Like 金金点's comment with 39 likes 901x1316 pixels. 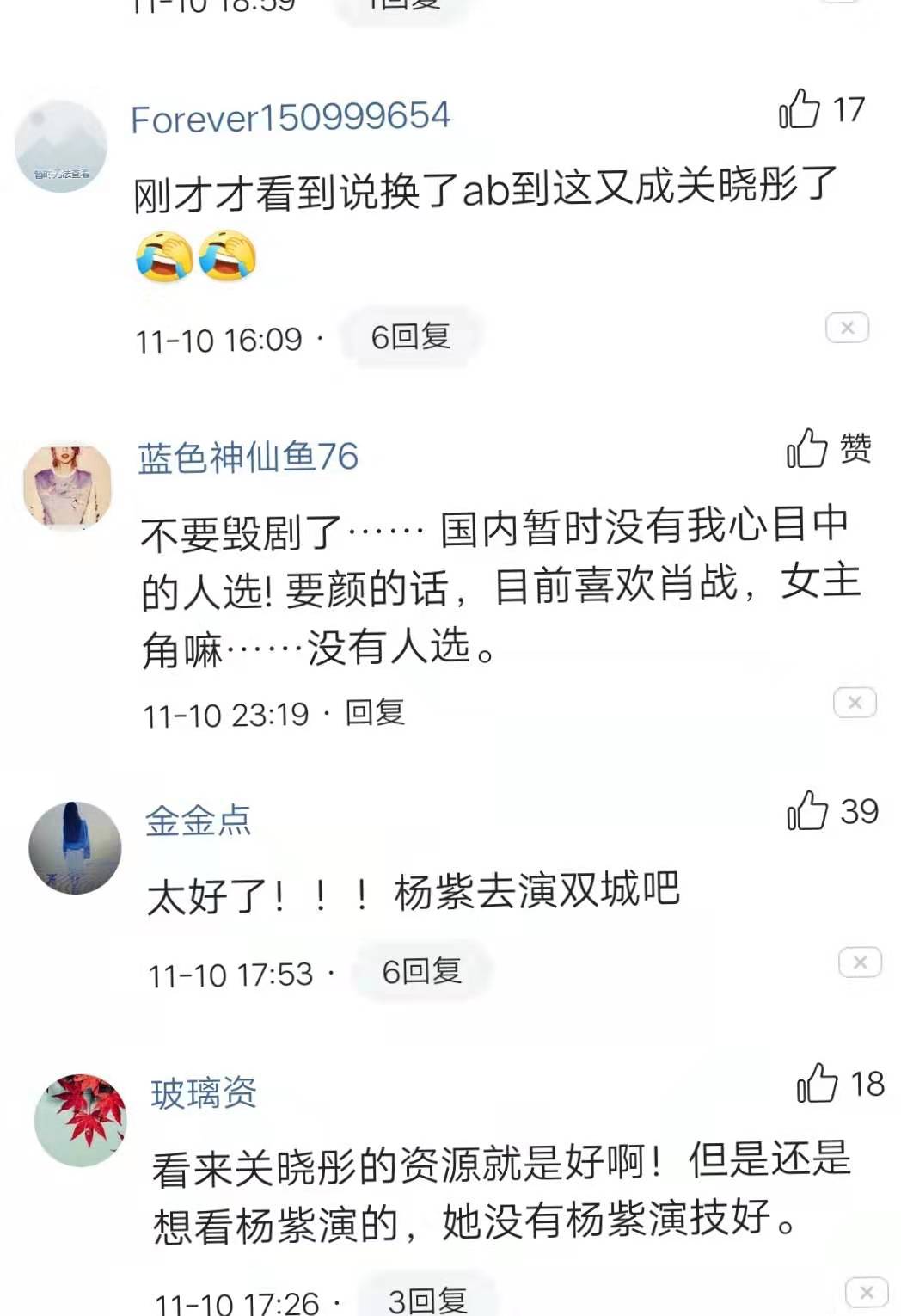[x=807, y=811]
